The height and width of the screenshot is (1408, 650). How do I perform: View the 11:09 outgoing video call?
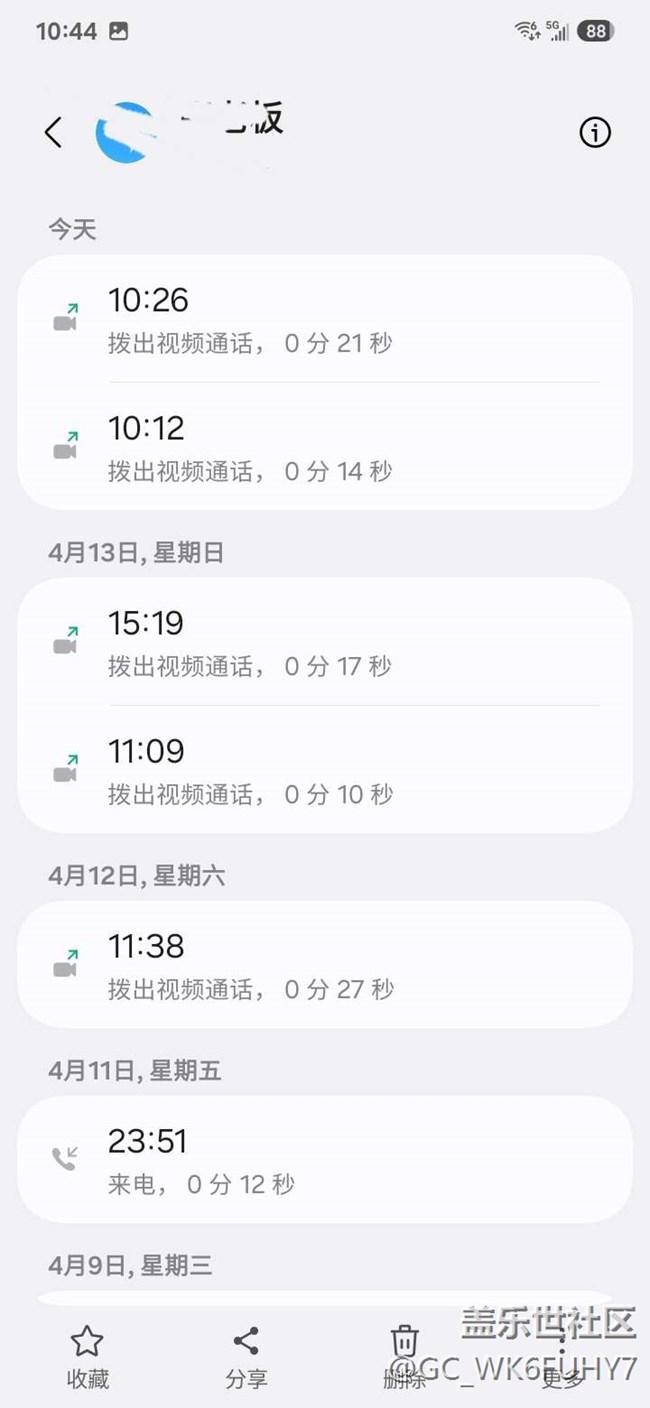click(x=325, y=770)
